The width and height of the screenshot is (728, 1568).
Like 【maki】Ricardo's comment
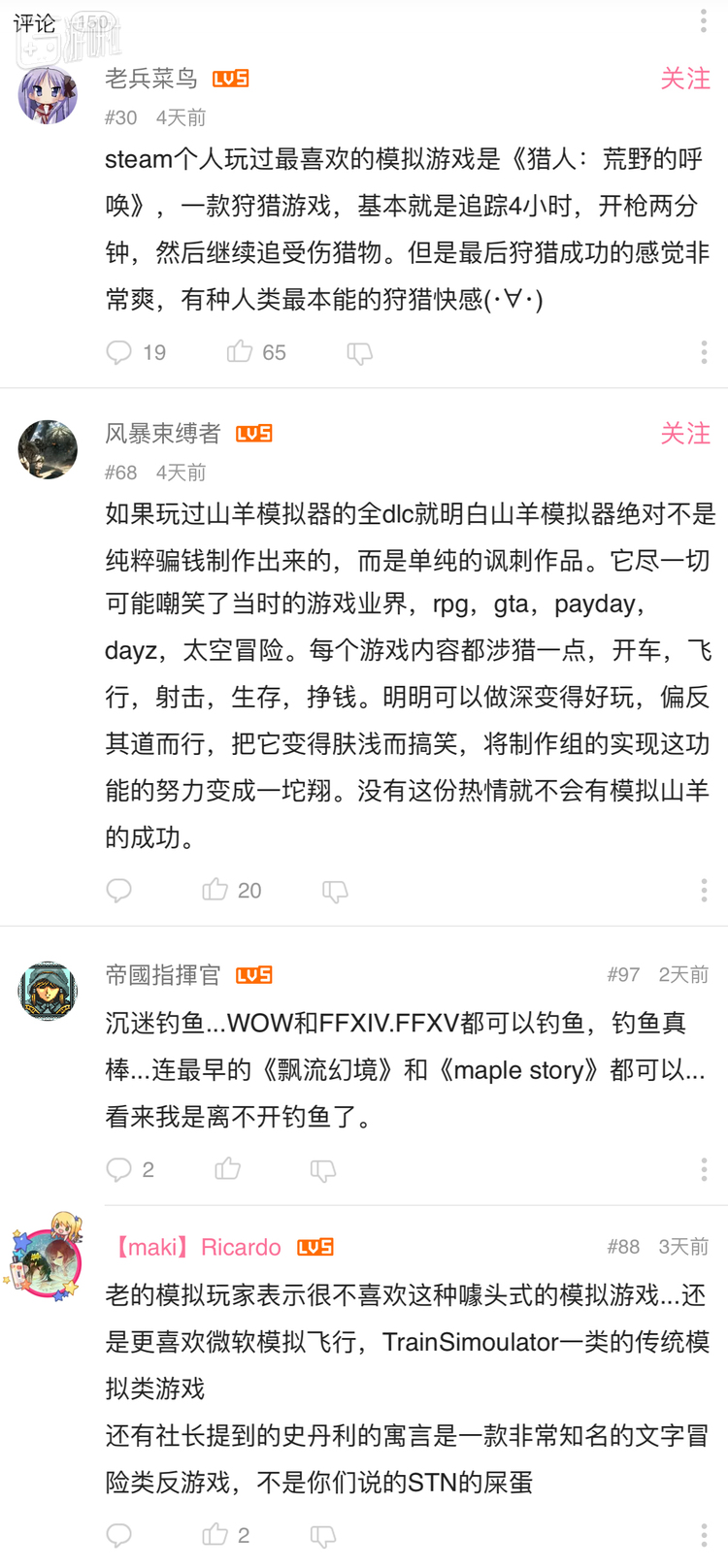[215, 1534]
